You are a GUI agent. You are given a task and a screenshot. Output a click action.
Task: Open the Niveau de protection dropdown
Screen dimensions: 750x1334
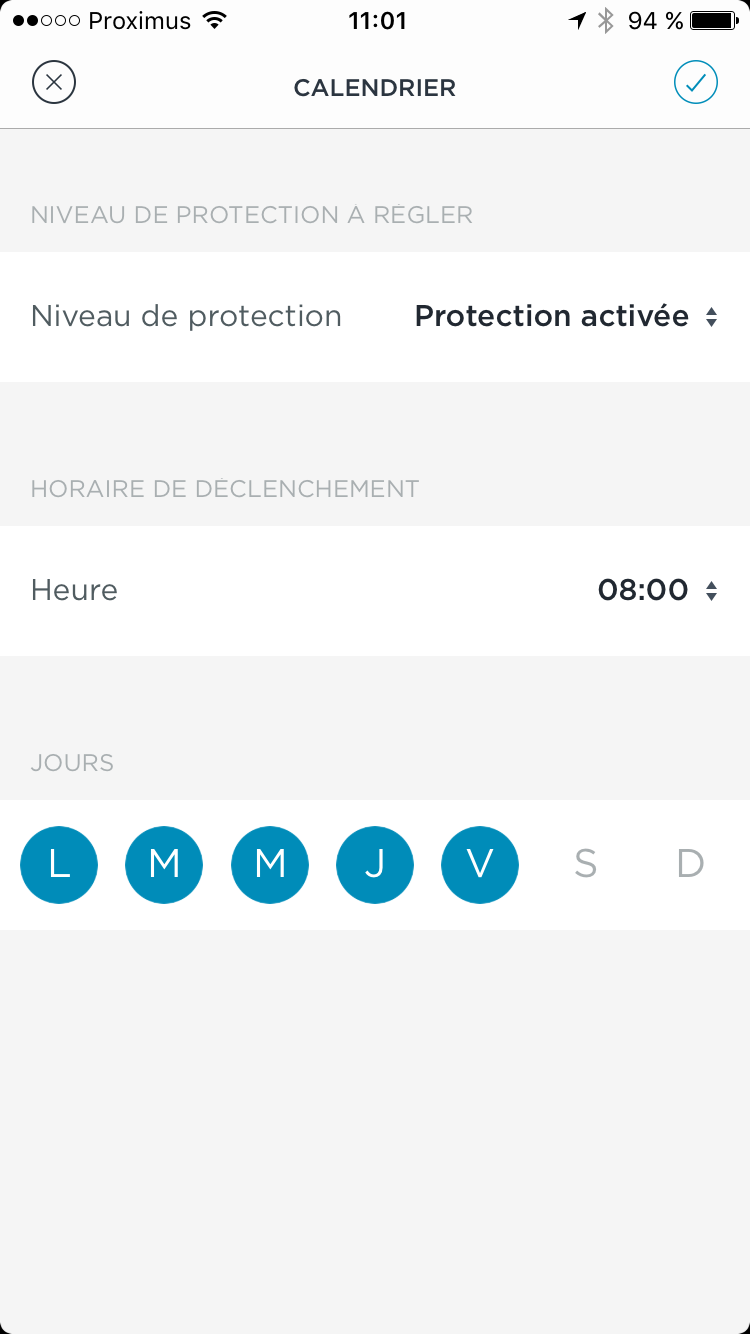click(566, 317)
